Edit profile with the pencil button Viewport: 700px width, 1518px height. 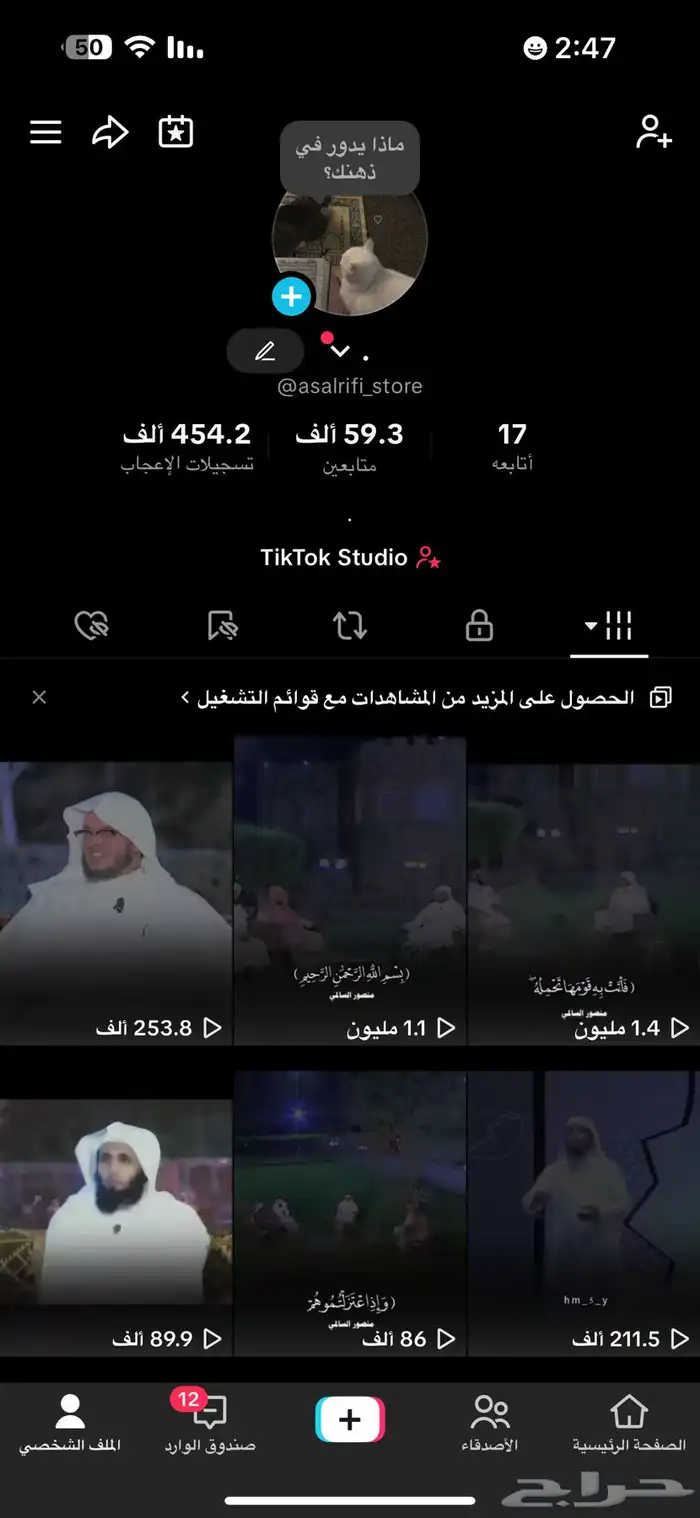click(x=265, y=351)
